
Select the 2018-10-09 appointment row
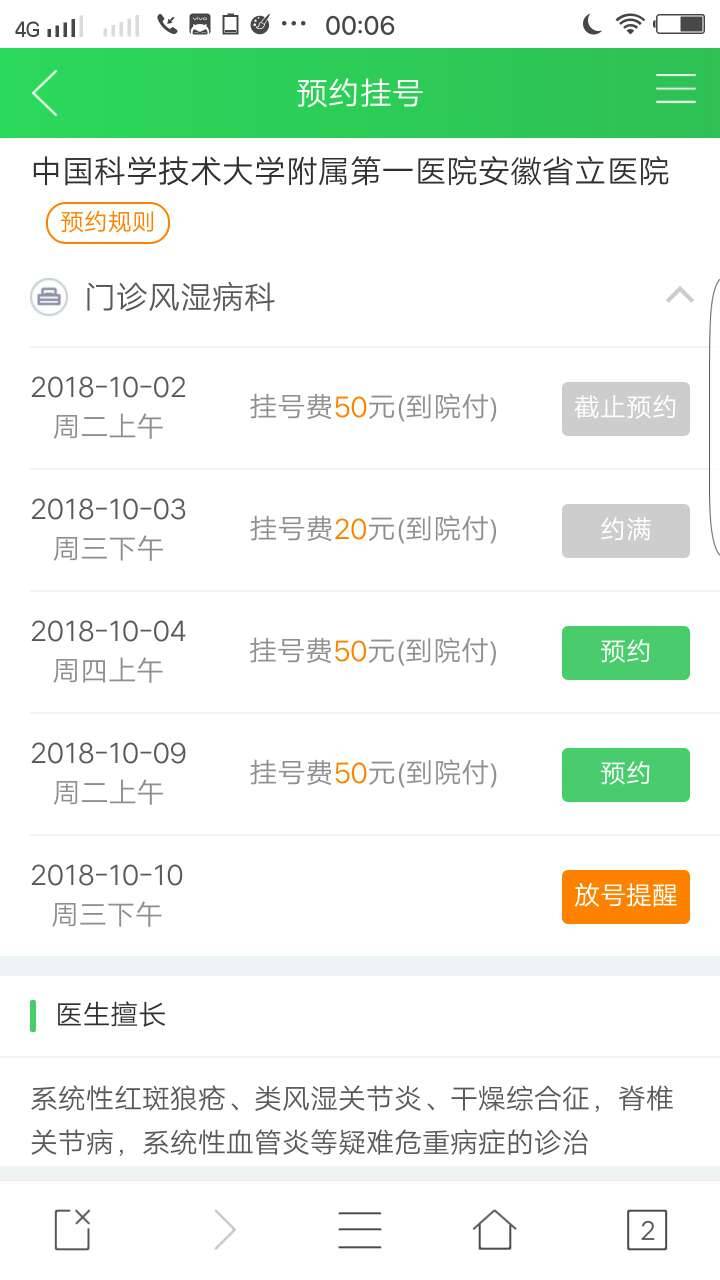pyautogui.click(x=300, y=773)
